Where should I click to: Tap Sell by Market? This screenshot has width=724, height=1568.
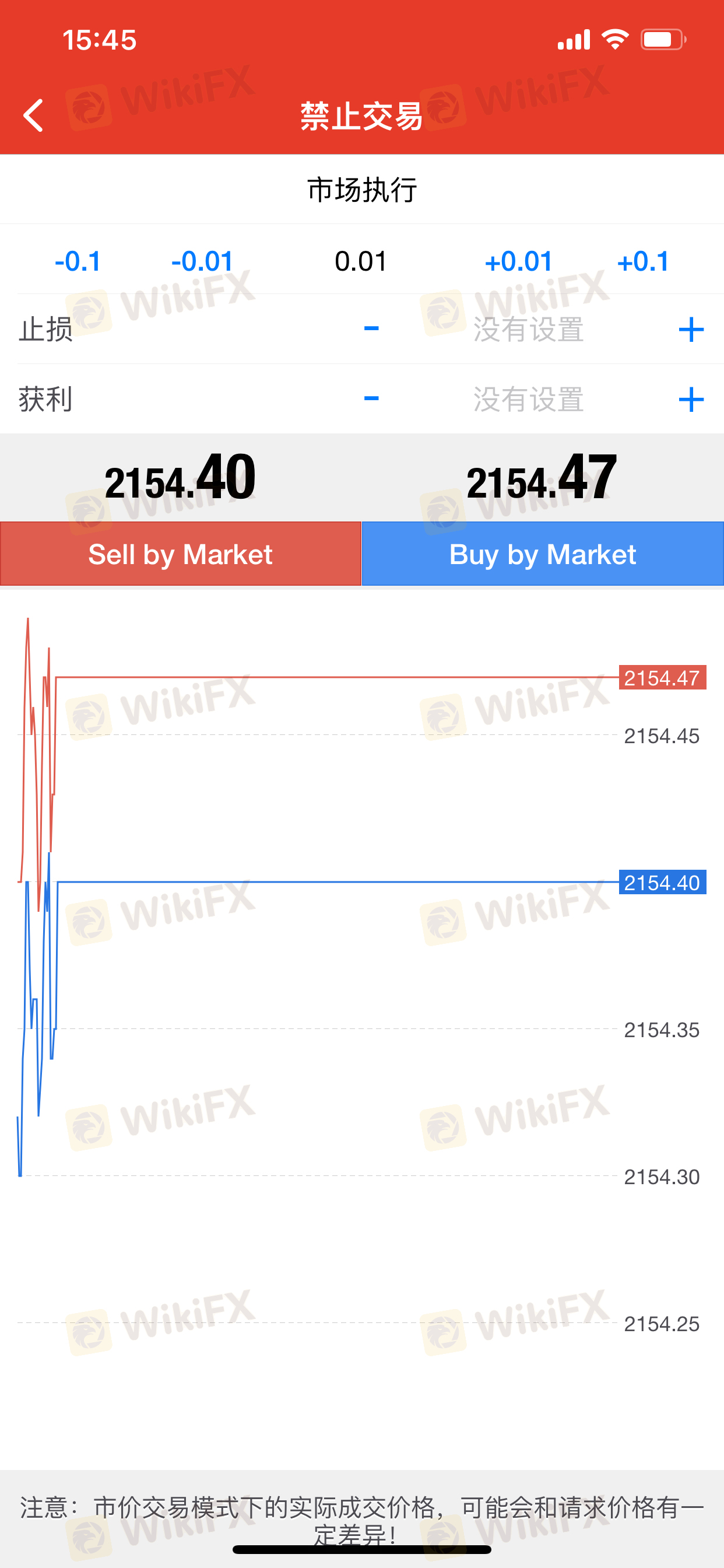point(181,554)
